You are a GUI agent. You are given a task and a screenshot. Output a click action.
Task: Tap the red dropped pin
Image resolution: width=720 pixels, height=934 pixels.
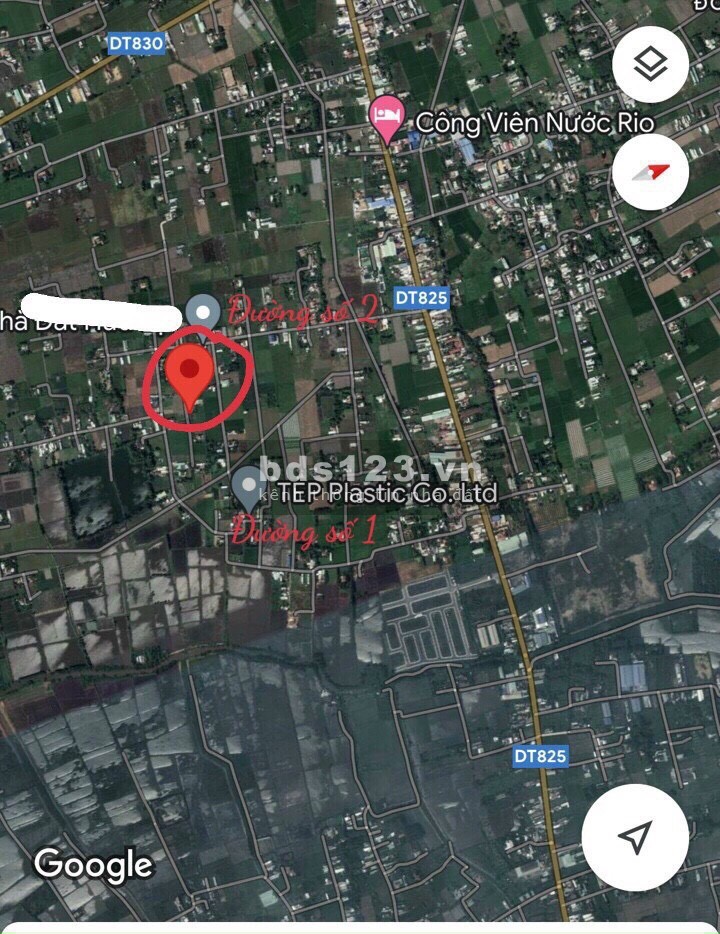(x=188, y=374)
